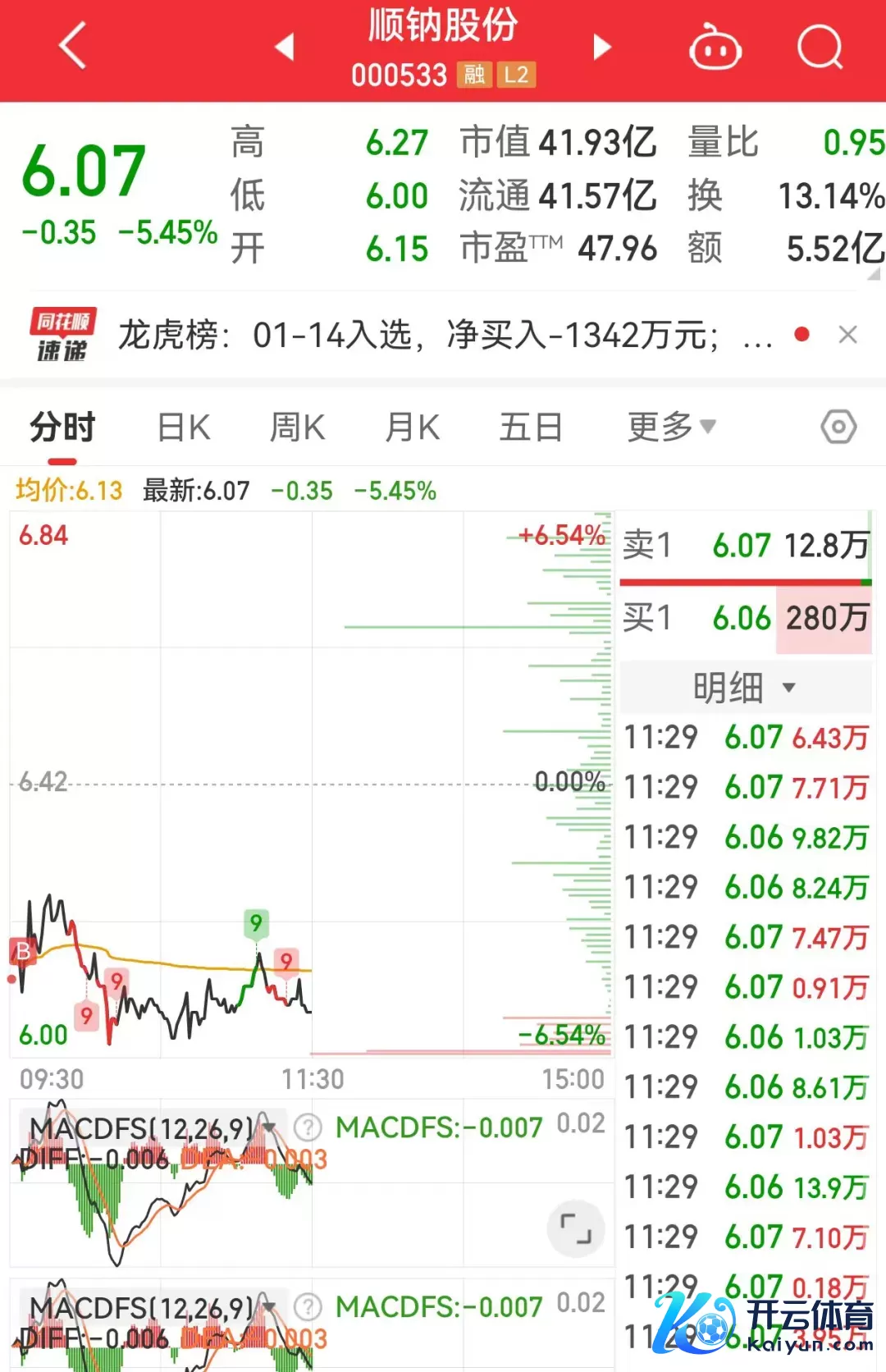Show help for the first MACDFS indicator
The width and height of the screenshot is (886, 1372).
point(308,1127)
